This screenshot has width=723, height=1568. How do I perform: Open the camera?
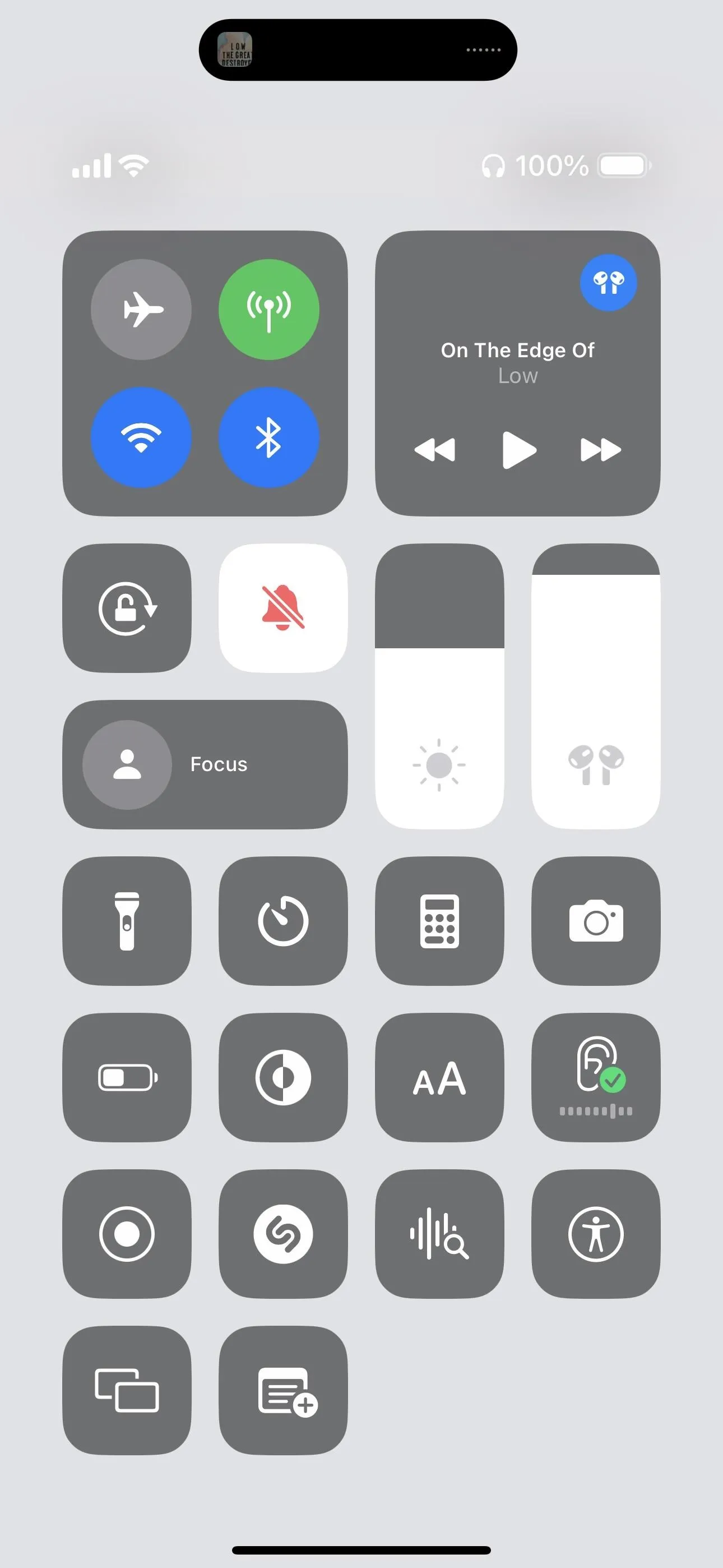[x=596, y=921]
